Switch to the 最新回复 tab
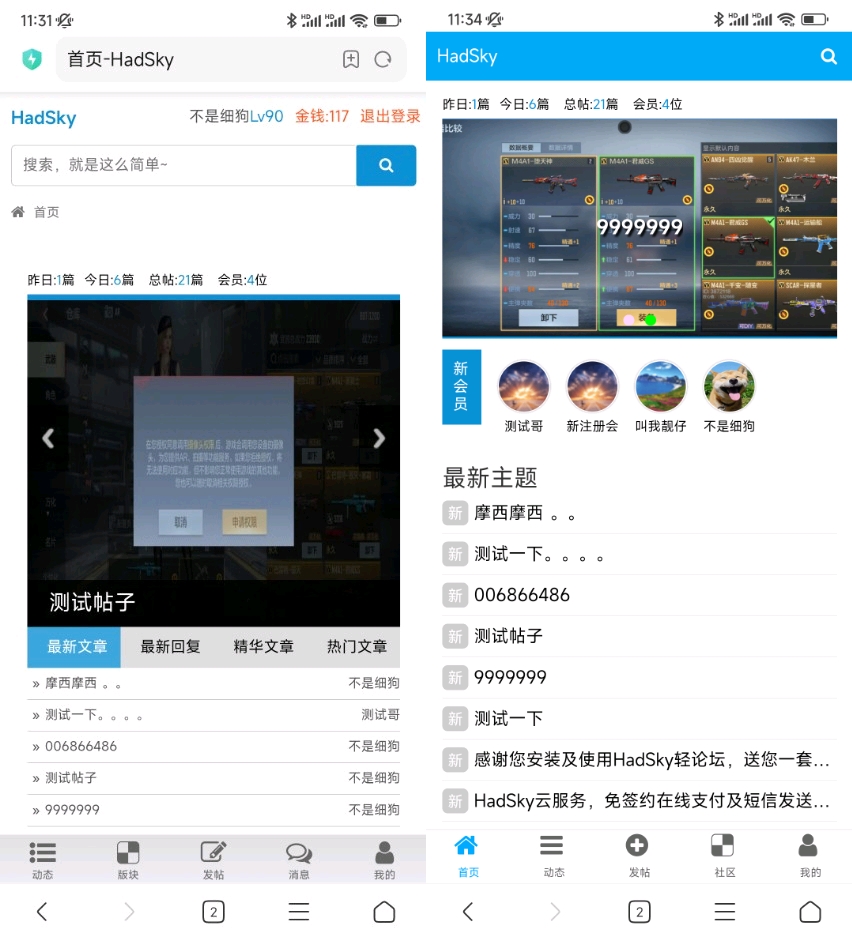Viewport: 852px width, 948px height. [x=170, y=647]
